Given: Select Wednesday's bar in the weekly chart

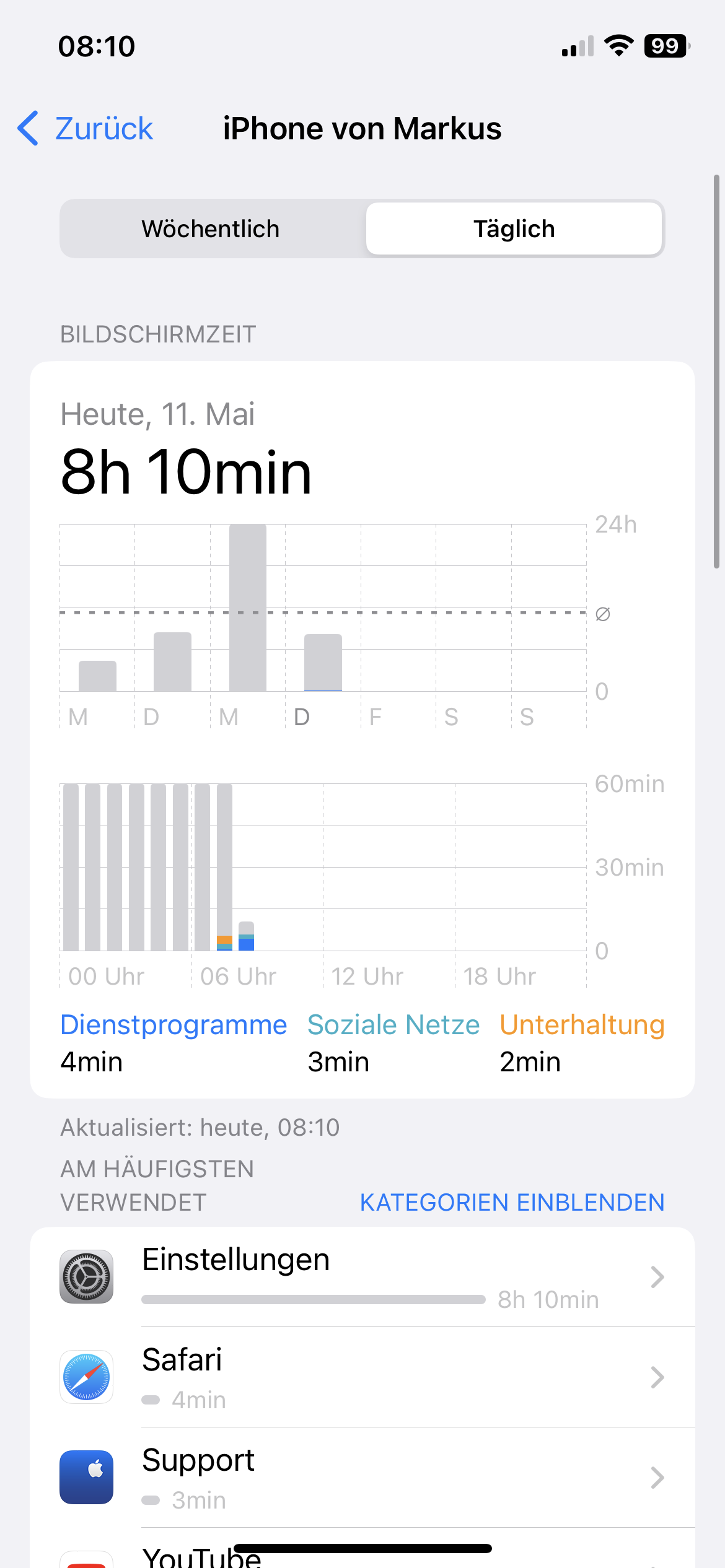Looking at the screenshot, I should 248,608.
